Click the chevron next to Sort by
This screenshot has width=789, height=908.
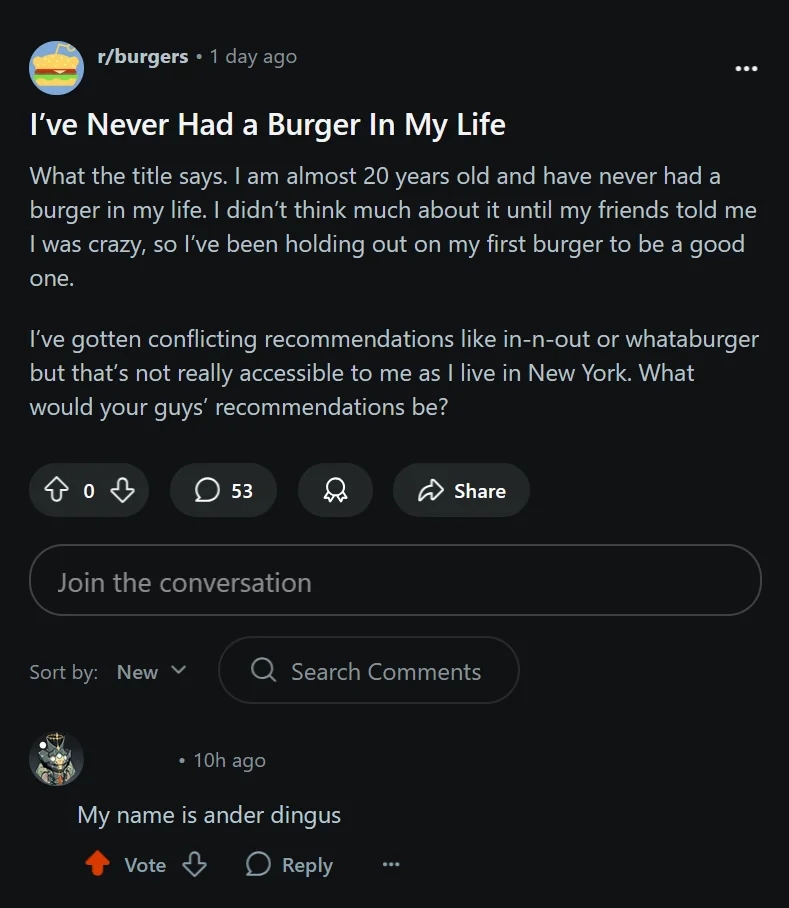coord(181,671)
